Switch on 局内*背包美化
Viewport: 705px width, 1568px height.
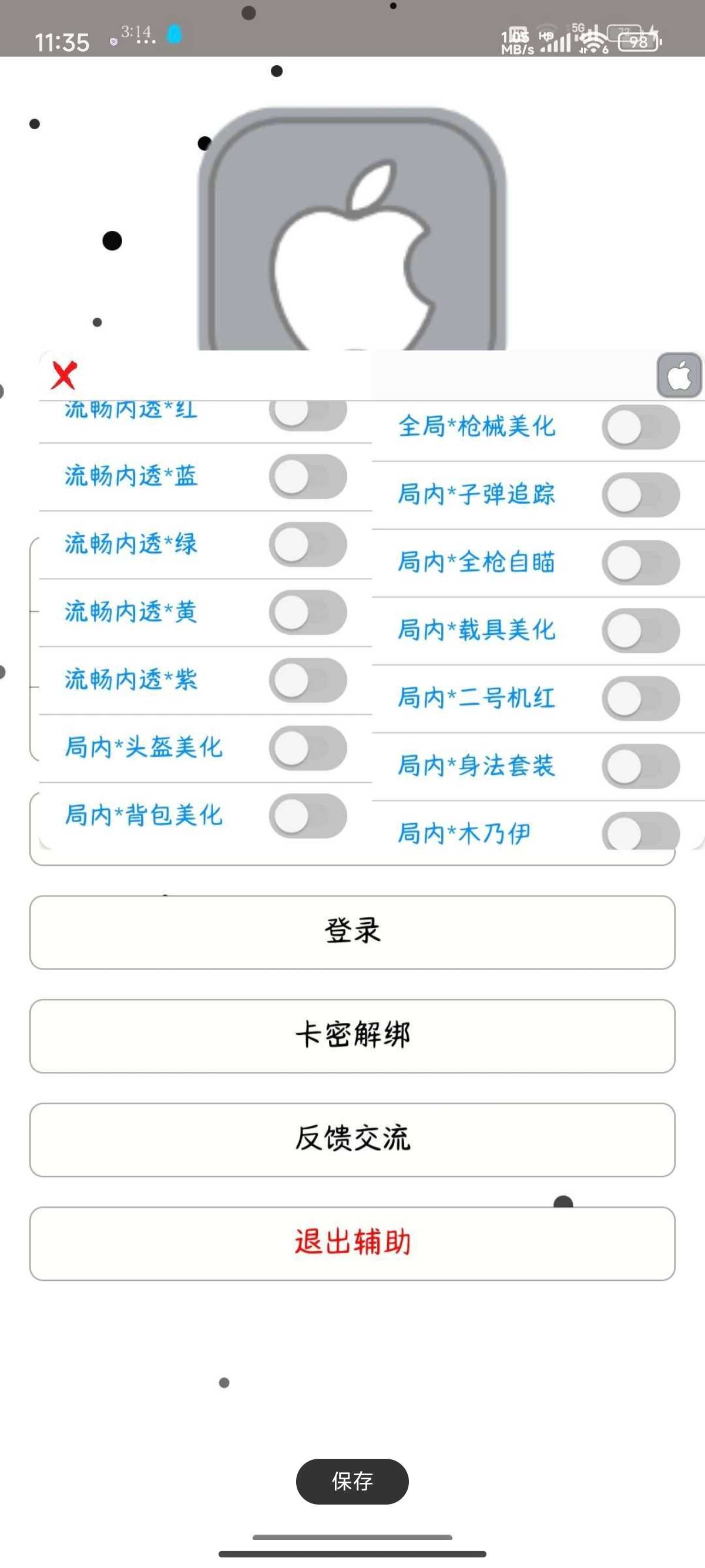pyautogui.click(x=308, y=816)
